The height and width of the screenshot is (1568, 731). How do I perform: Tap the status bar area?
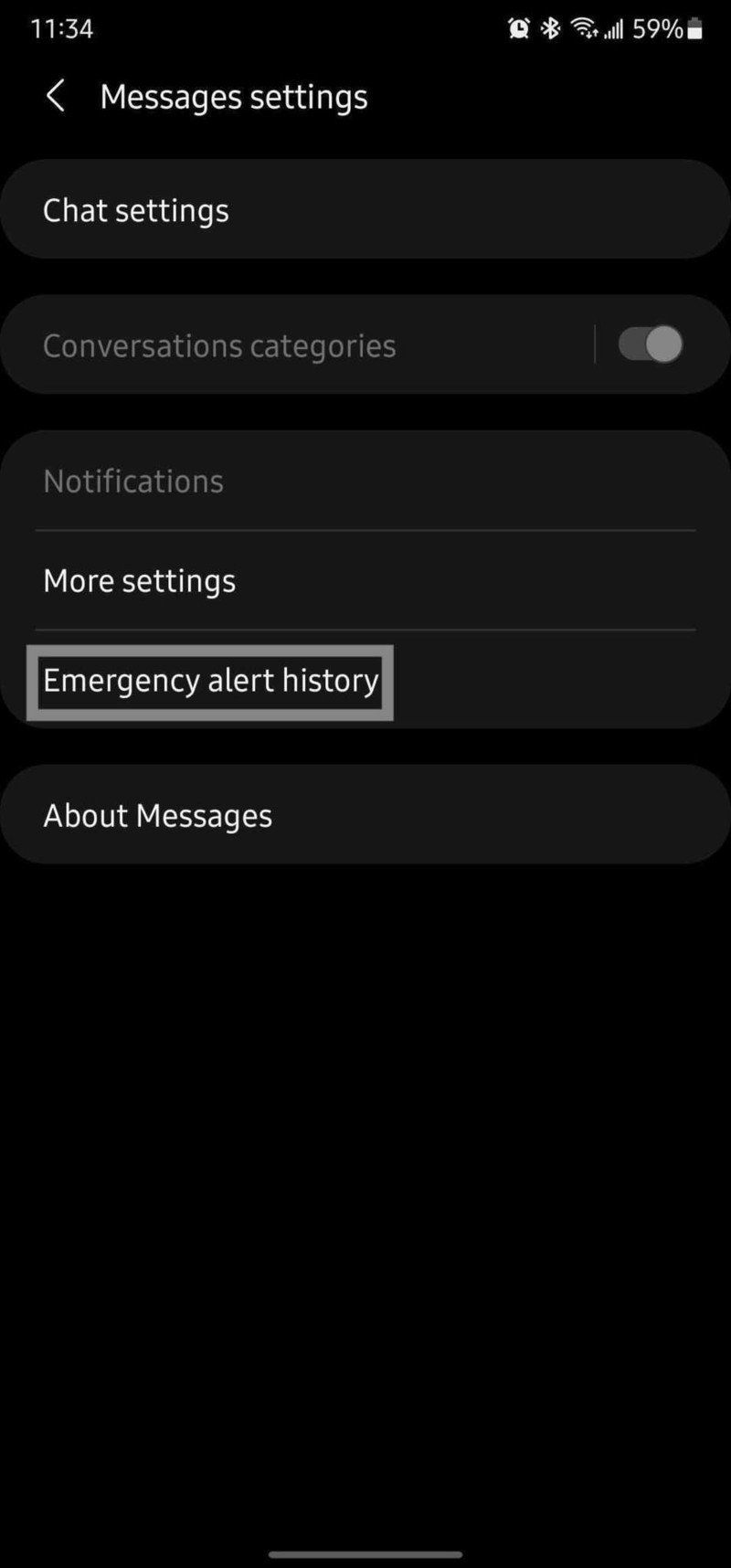coord(365,28)
